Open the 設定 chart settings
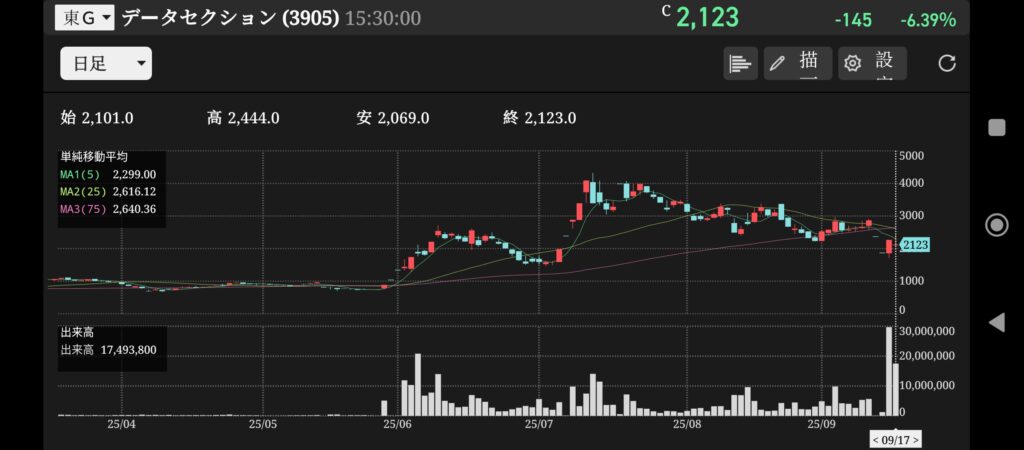Image resolution: width=1024 pixels, height=450 pixels. click(872, 64)
